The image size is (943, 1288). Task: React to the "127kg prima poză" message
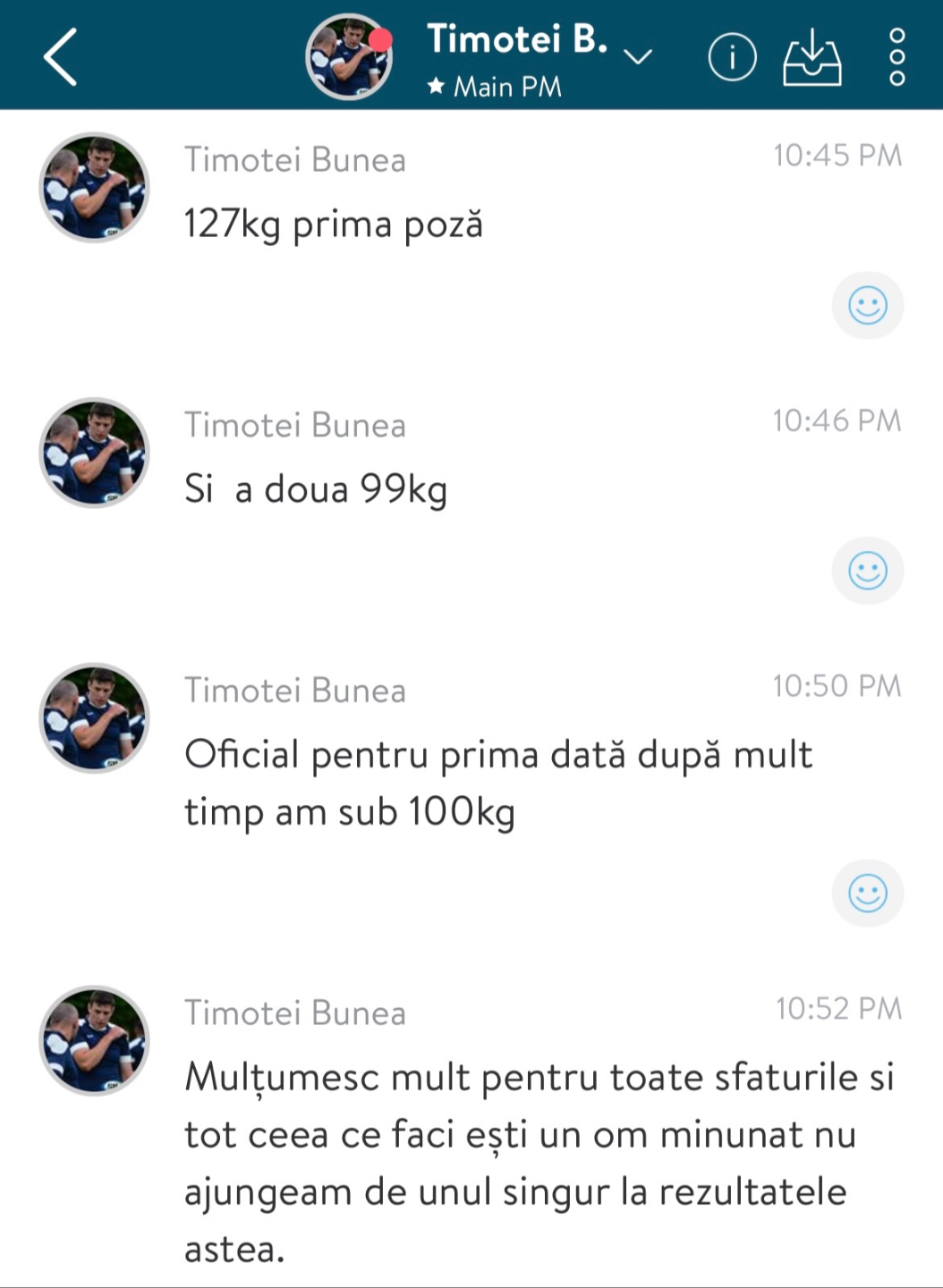coord(867,305)
